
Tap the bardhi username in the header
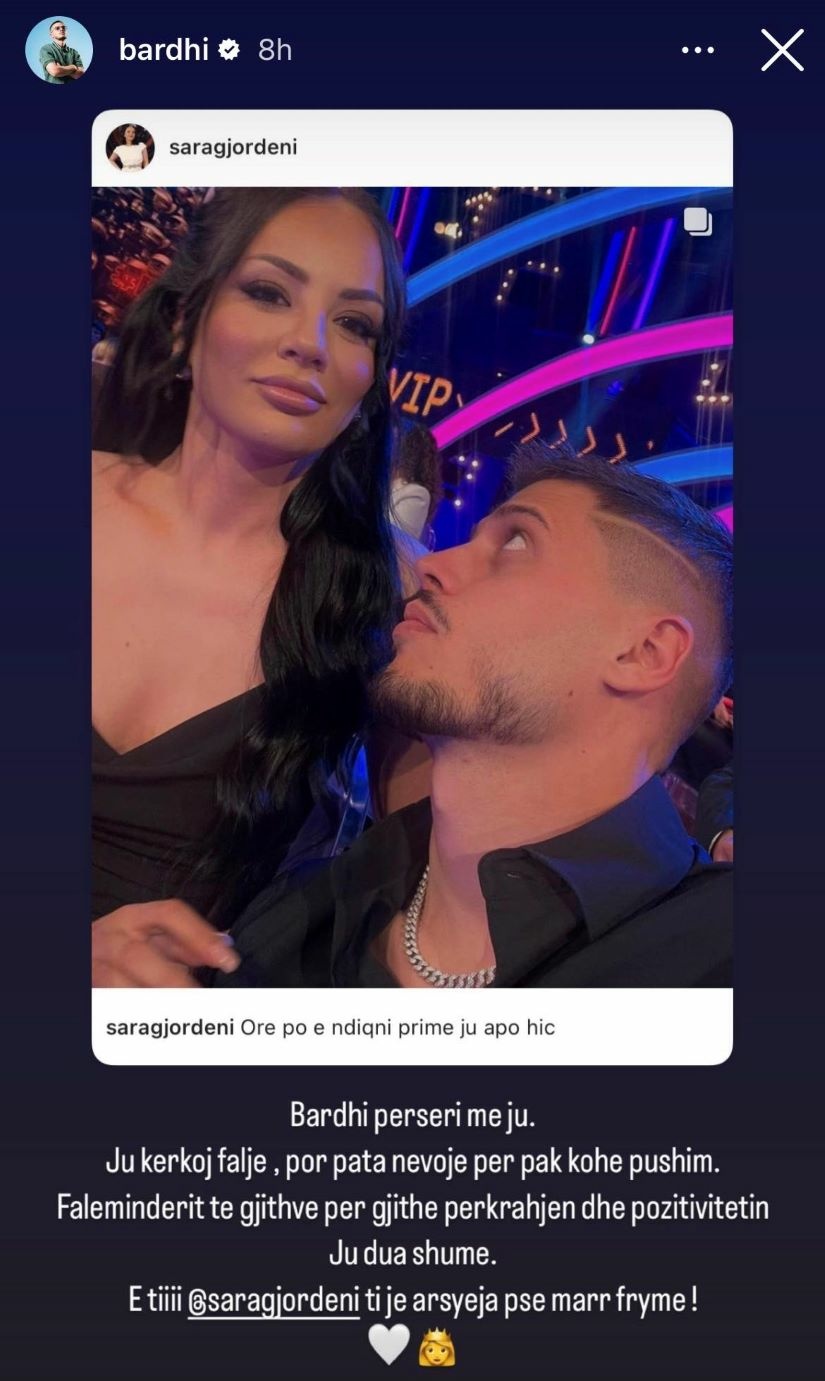[163, 49]
